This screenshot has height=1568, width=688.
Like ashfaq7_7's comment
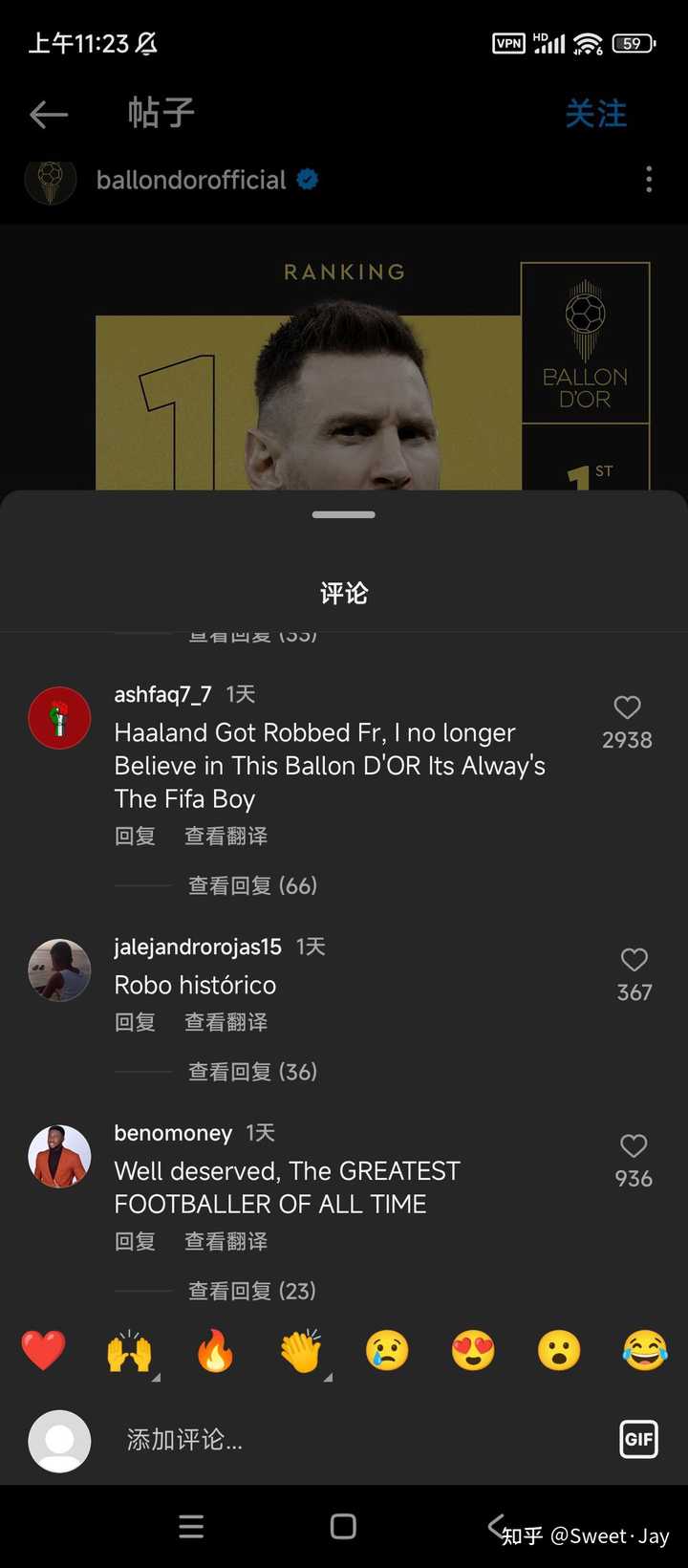(x=627, y=708)
